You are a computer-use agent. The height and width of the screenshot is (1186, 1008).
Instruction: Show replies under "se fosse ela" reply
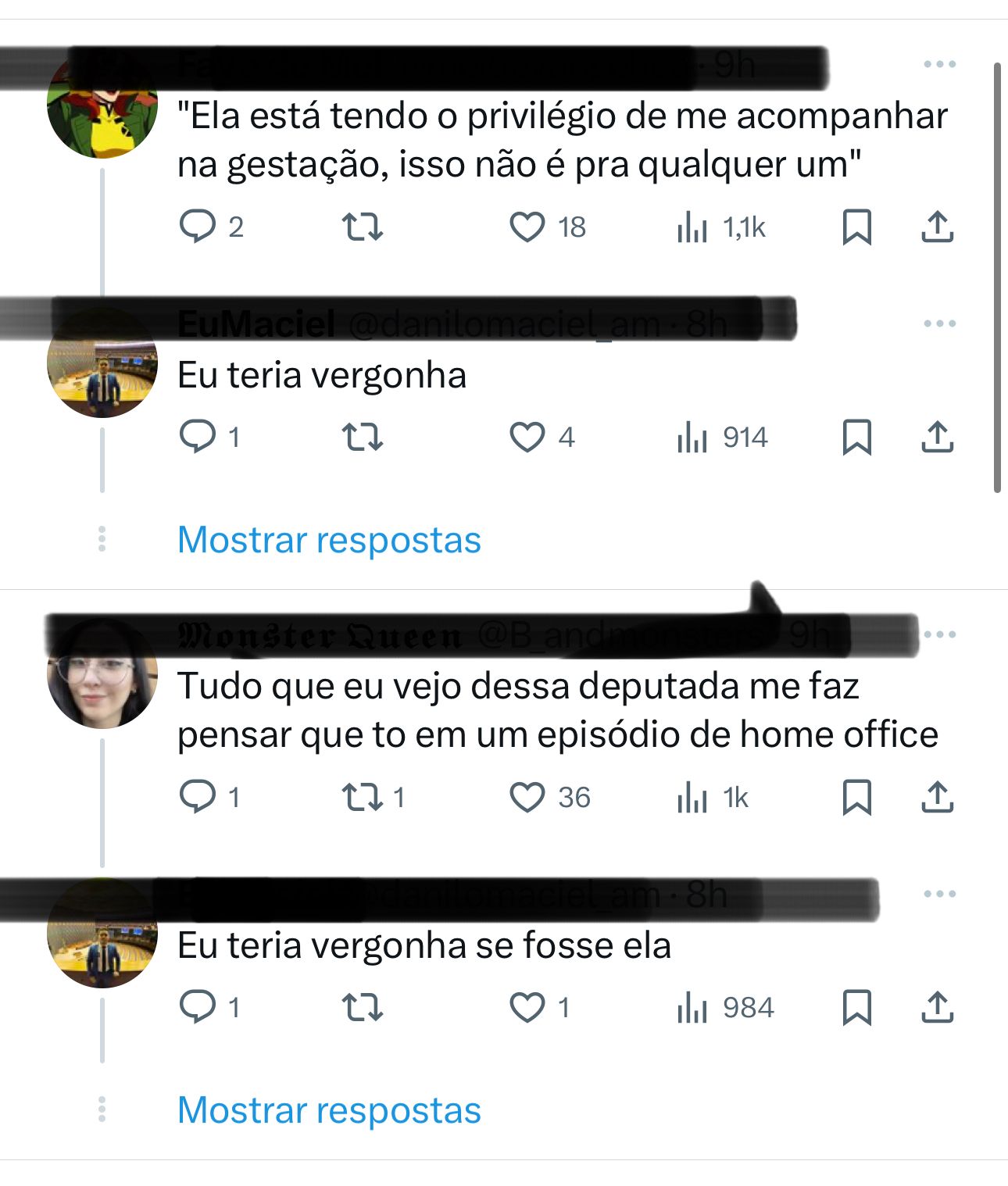329,1110
